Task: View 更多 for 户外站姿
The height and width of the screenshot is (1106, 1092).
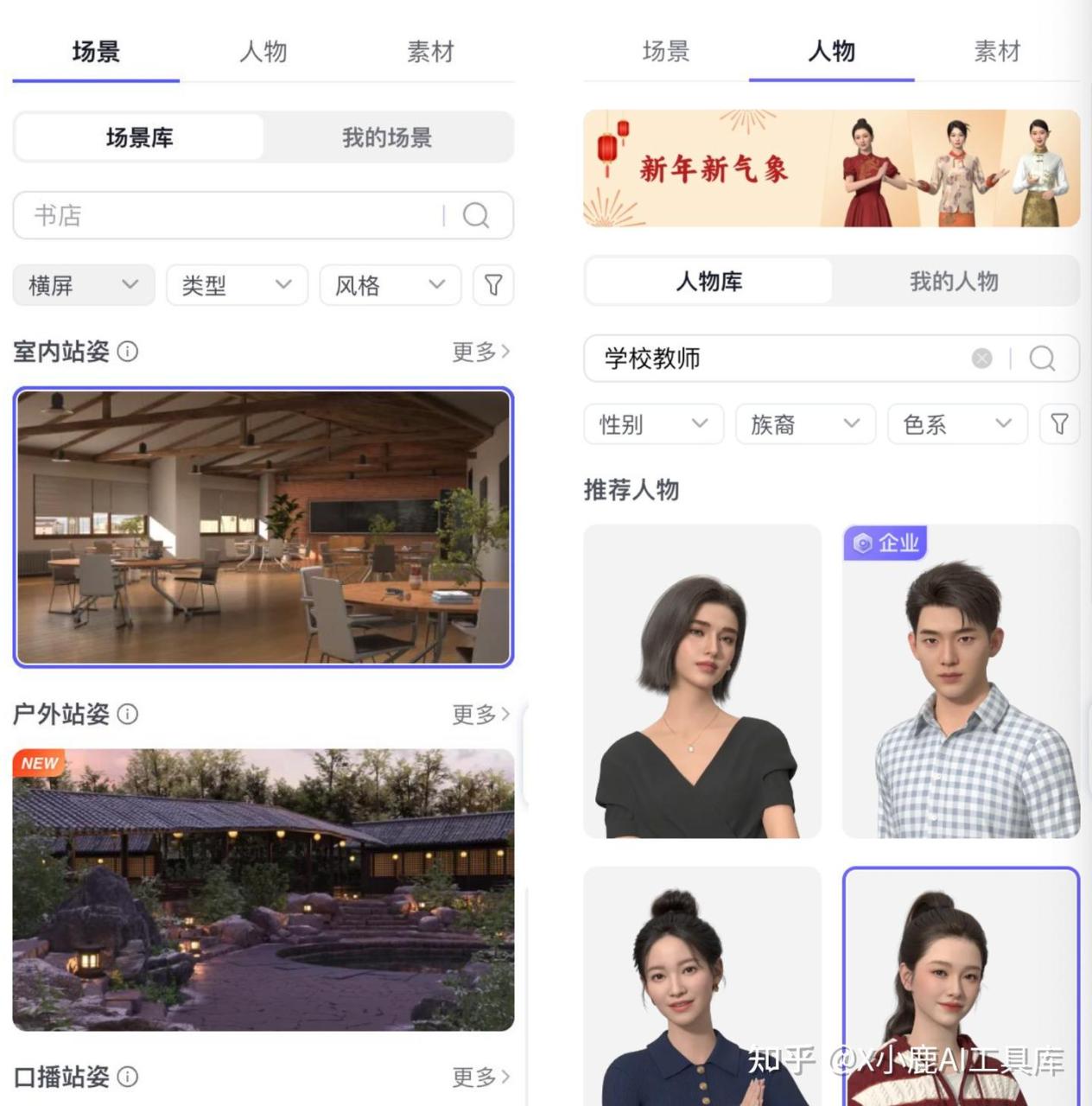Action: click(480, 715)
